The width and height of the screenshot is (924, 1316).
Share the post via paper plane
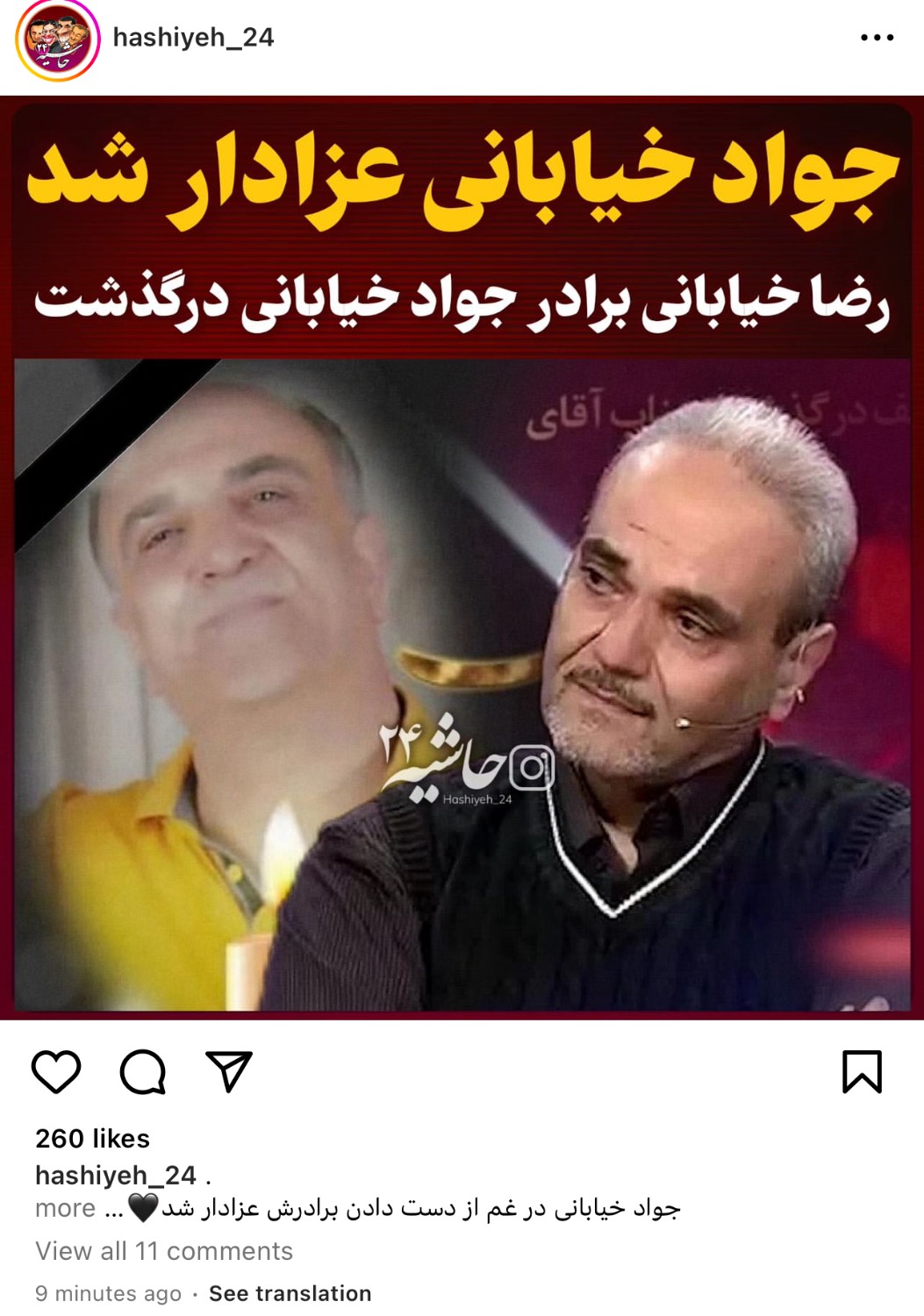click(229, 1071)
